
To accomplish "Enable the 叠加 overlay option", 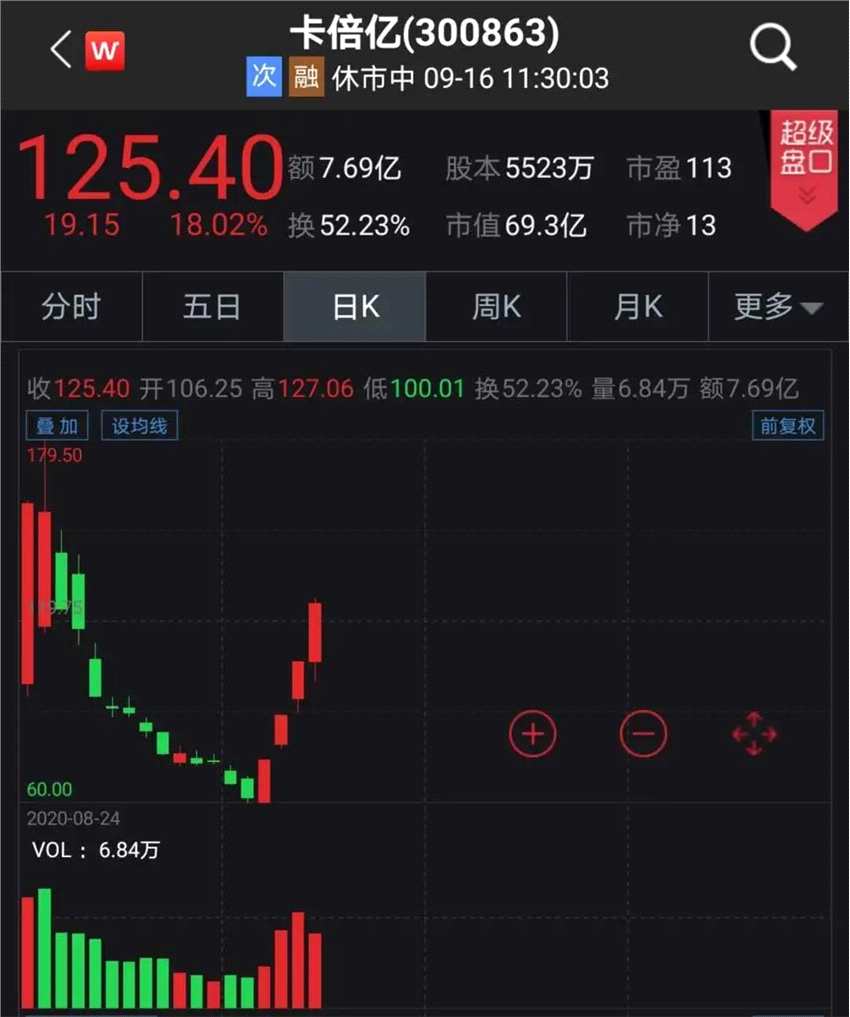I will coord(57,425).
